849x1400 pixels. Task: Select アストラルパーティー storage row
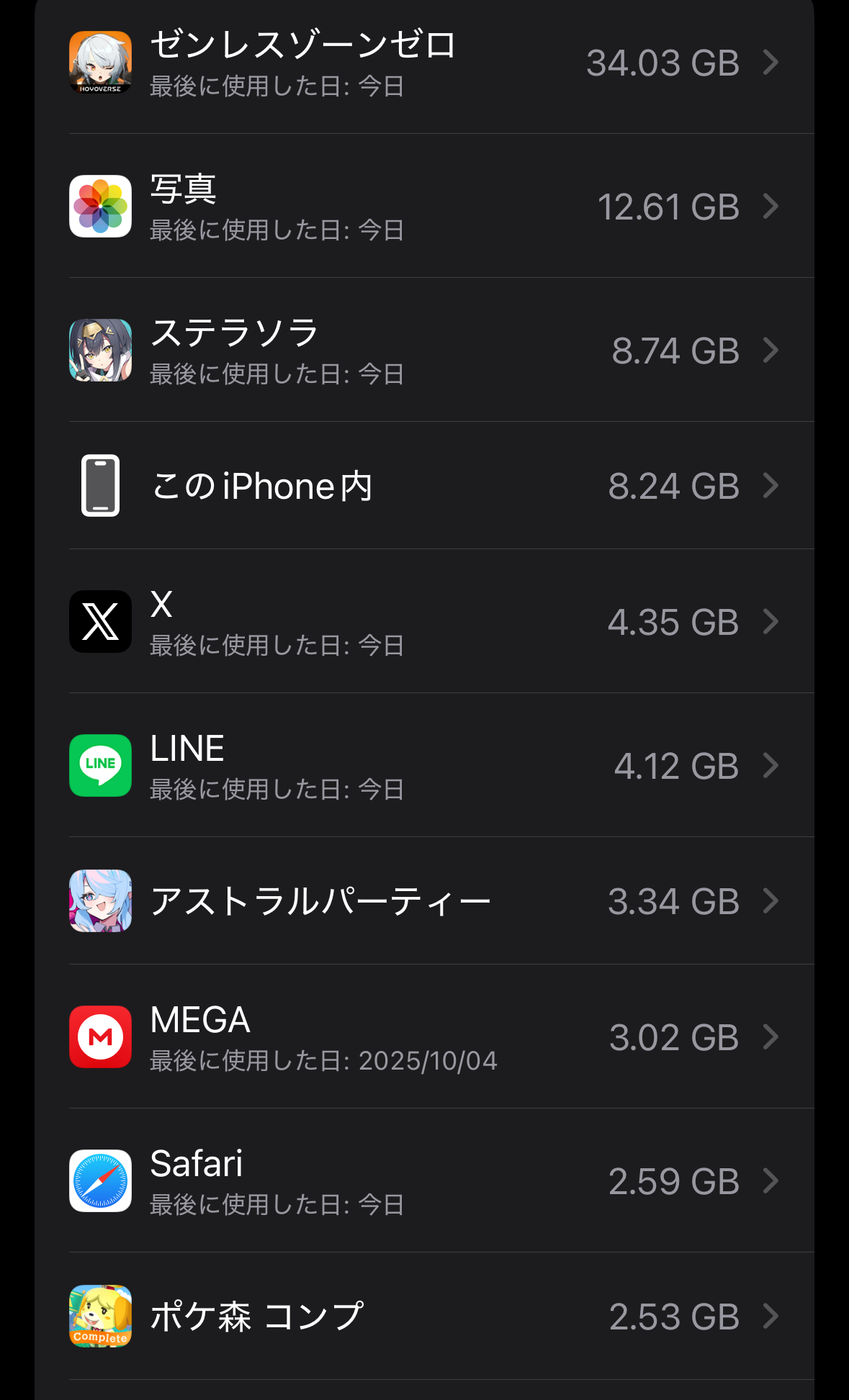(424, 901)
